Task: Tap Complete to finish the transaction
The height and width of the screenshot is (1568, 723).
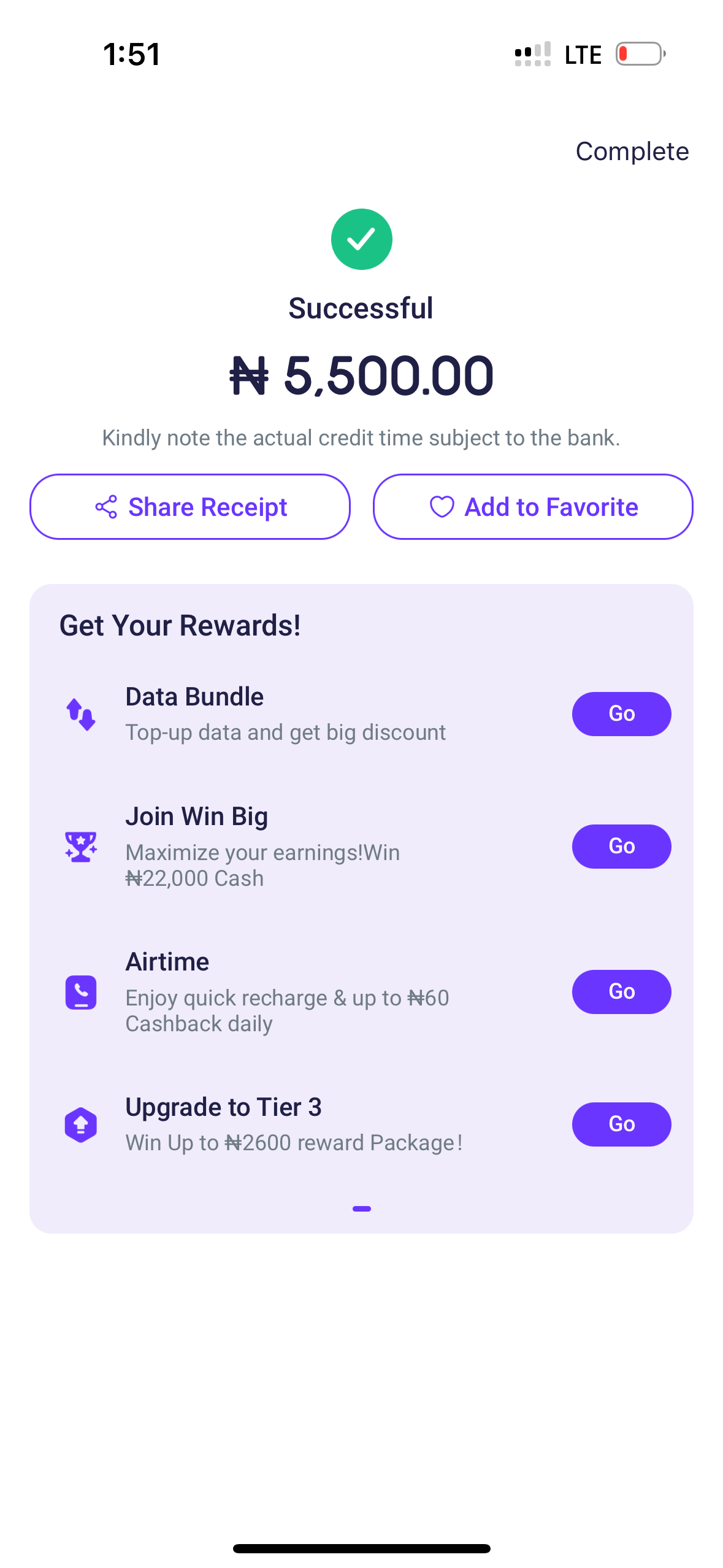Action: click(x=632, y=152)
